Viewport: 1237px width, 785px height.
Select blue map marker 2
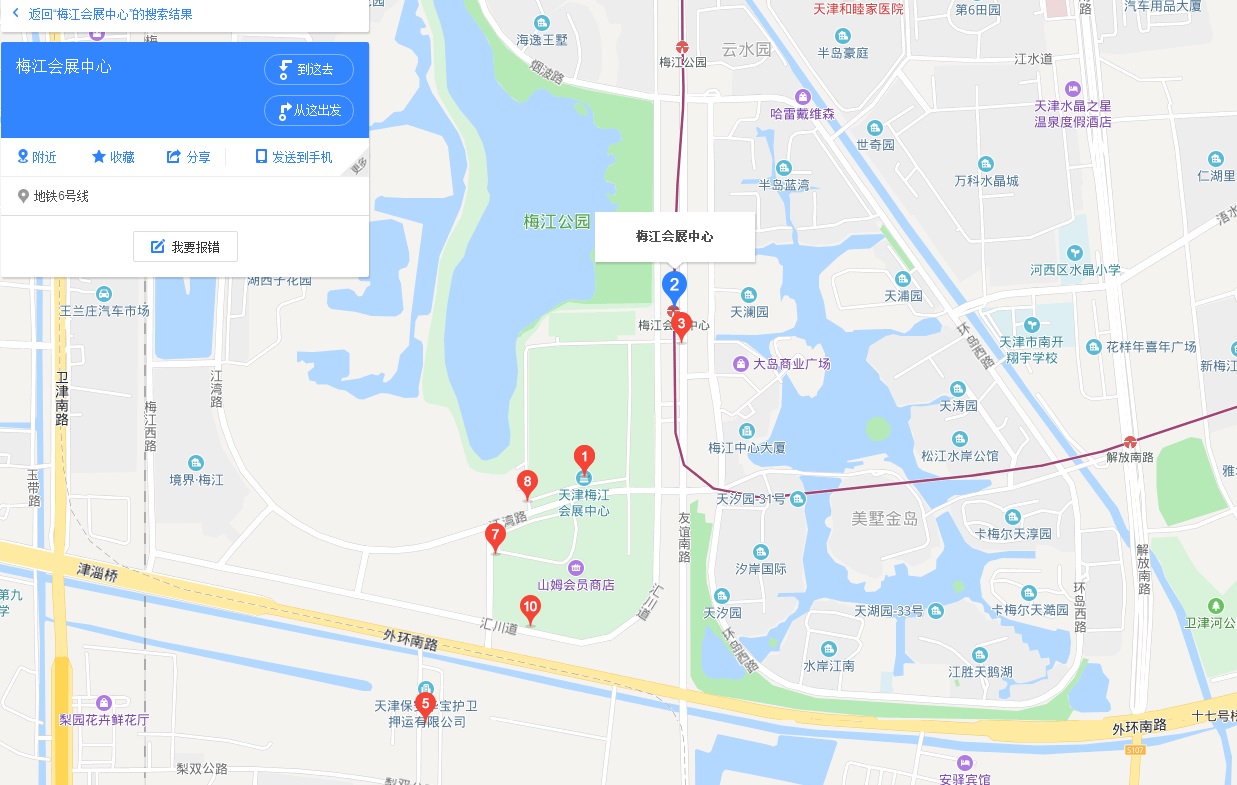coord(674,285)
